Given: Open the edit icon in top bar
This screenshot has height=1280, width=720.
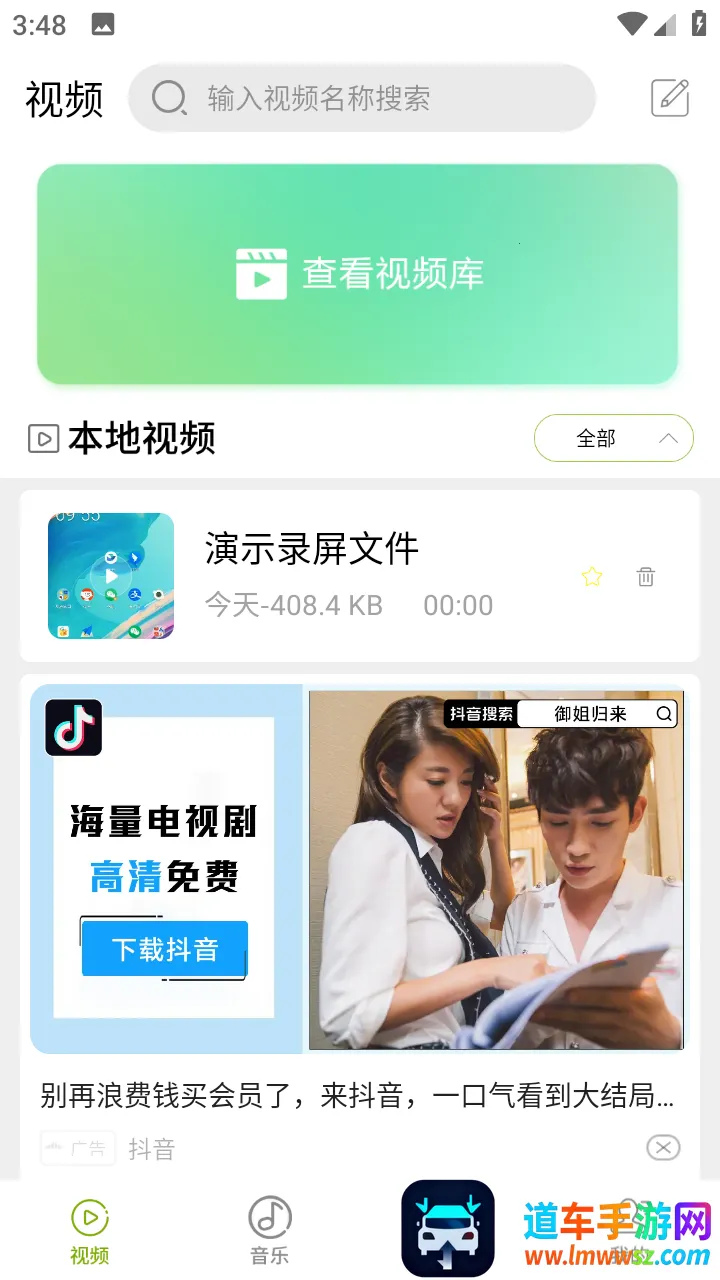Looking at the screenshot, I should pos(670,98).
